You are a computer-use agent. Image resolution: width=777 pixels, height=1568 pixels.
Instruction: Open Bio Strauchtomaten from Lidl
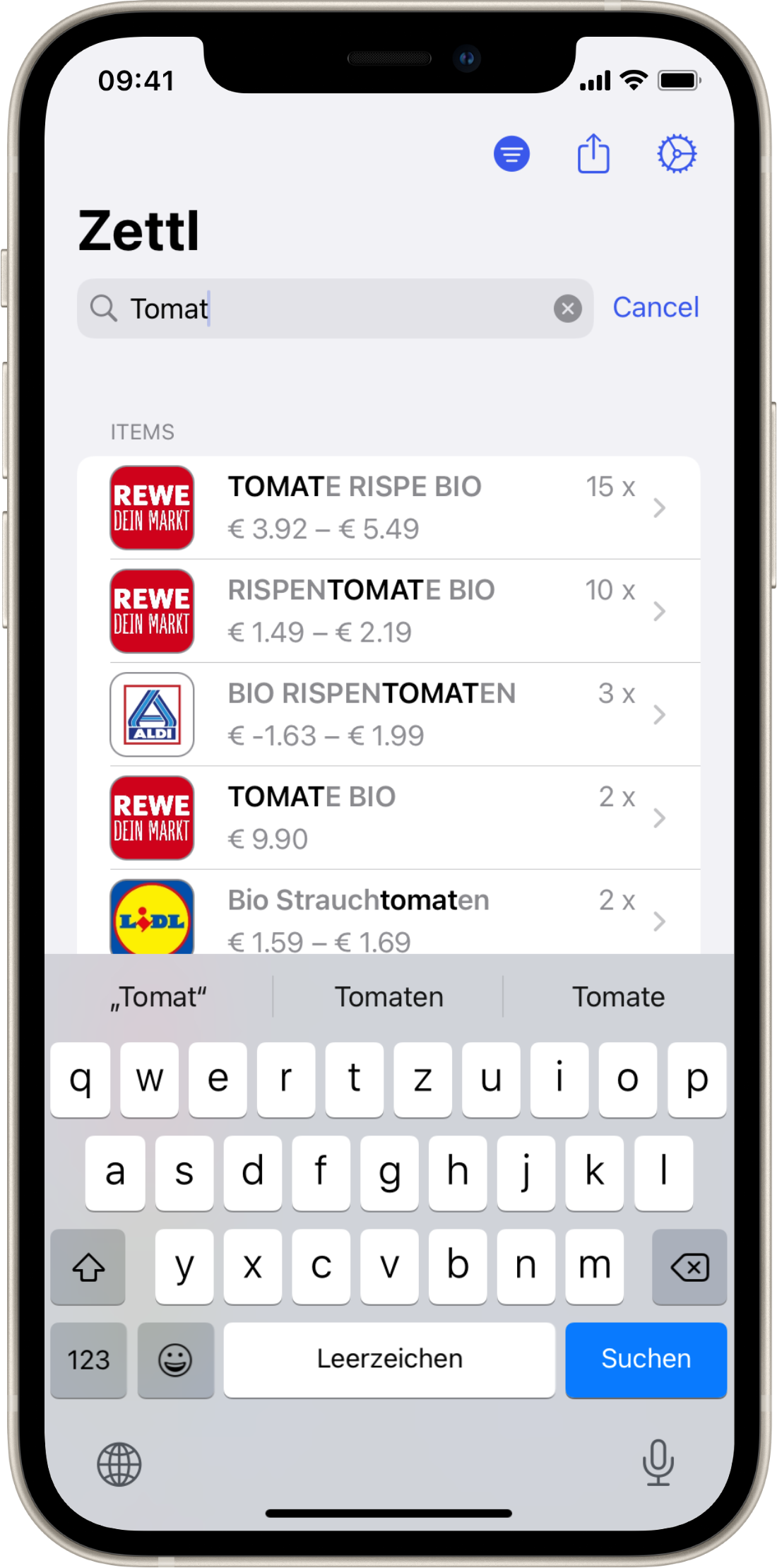389,912
